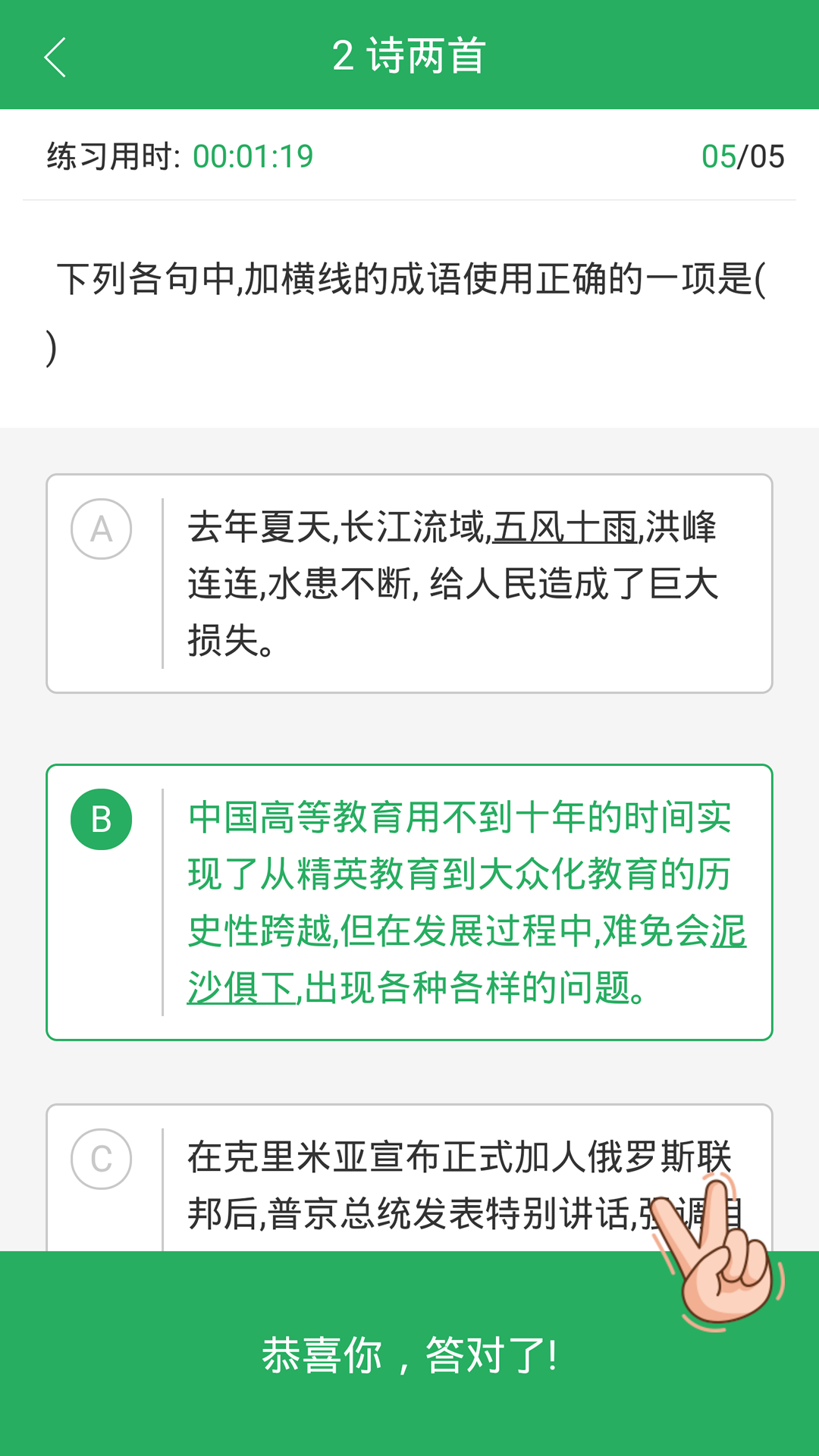This screenshot has height=1456, width=819.
Task: Click the underlined idiom 五风十雨
Action: tap(566, 529)
